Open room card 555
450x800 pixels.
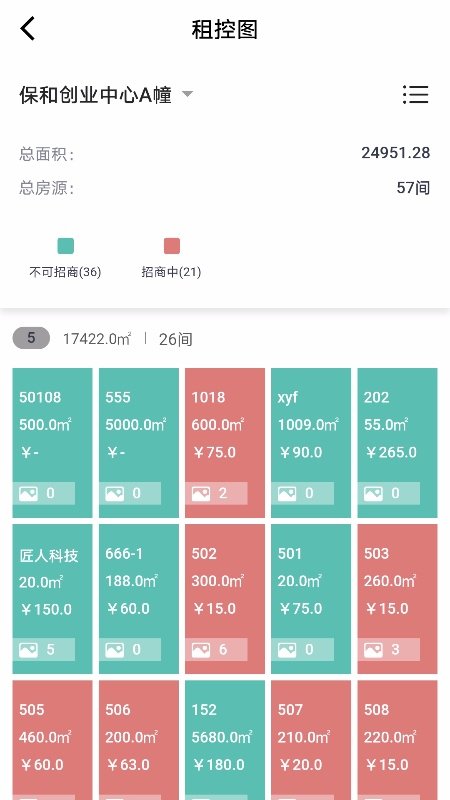pyautogui.click(x=139, y=442)
